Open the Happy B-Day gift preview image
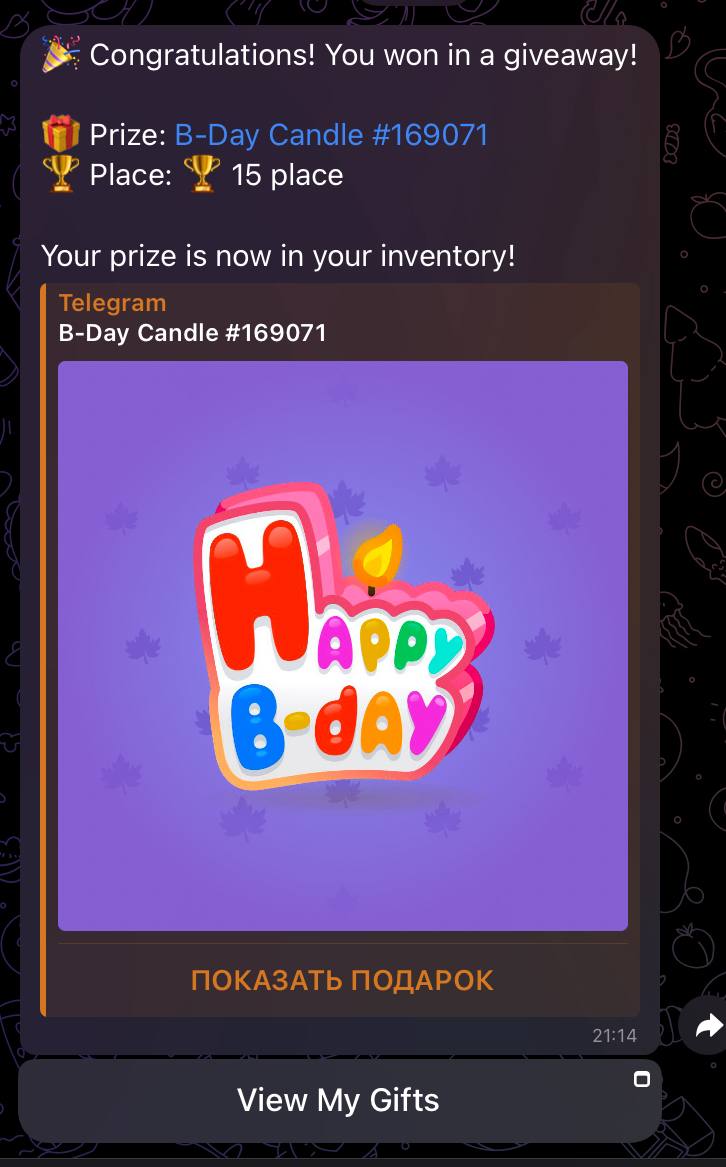The image size is (726, 1167). pyautogui.click(x=343, y=645)
